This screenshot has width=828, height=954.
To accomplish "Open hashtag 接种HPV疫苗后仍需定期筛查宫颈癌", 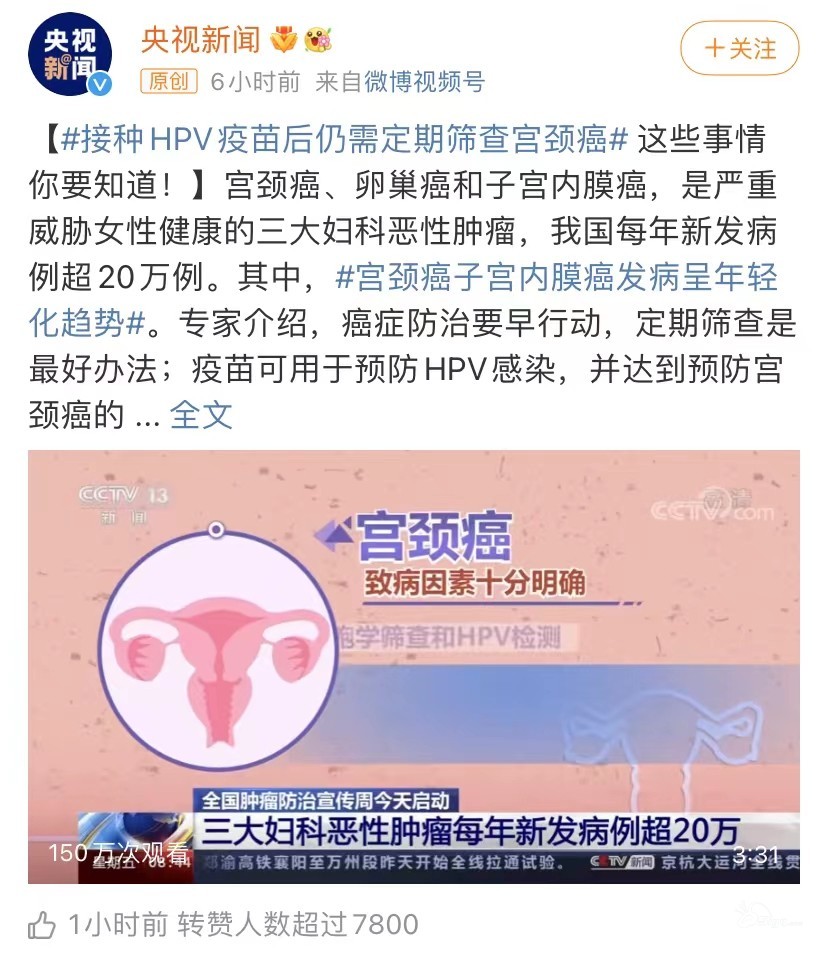I will click(x=344, y=141).
